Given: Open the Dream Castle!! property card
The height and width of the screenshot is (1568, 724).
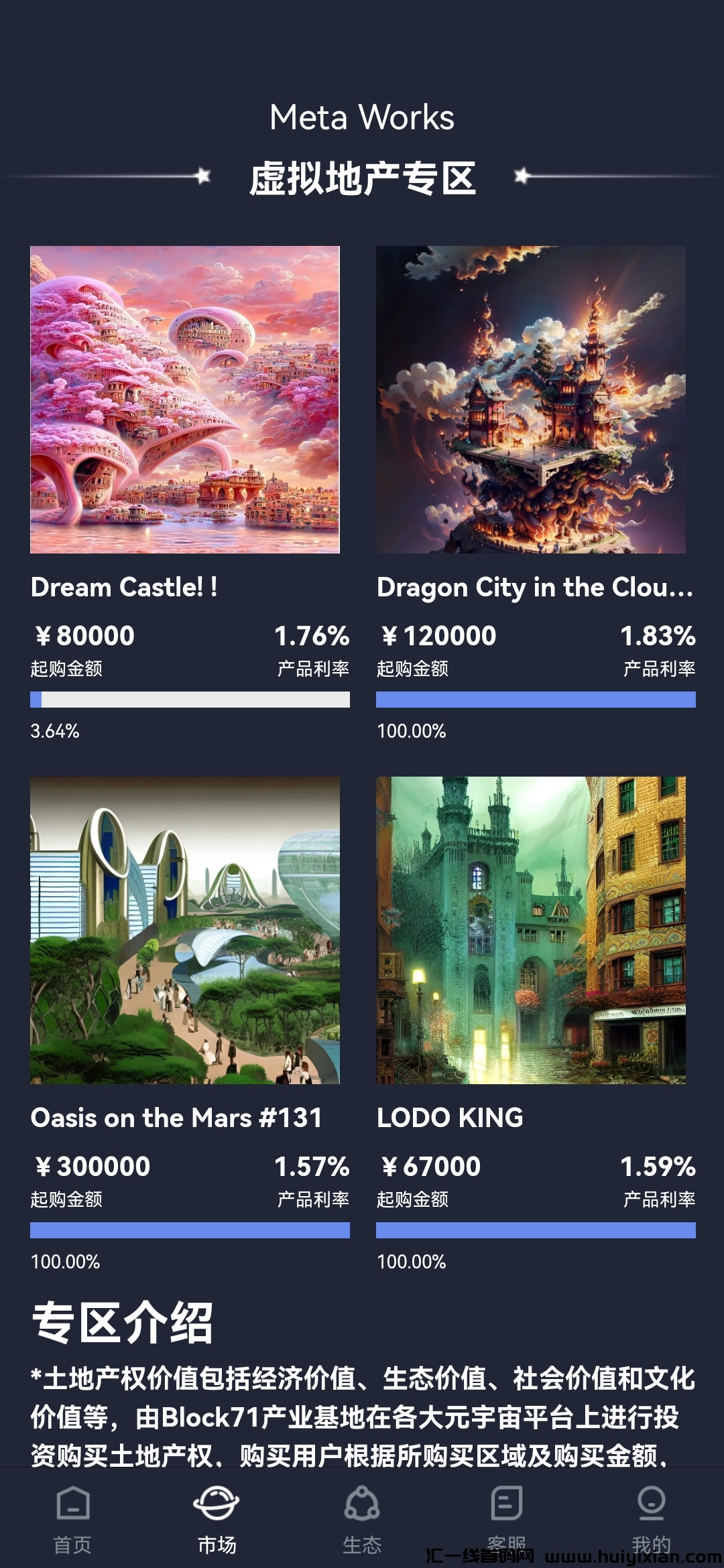Looking at the screenshot, I should [x=185, y=400].
